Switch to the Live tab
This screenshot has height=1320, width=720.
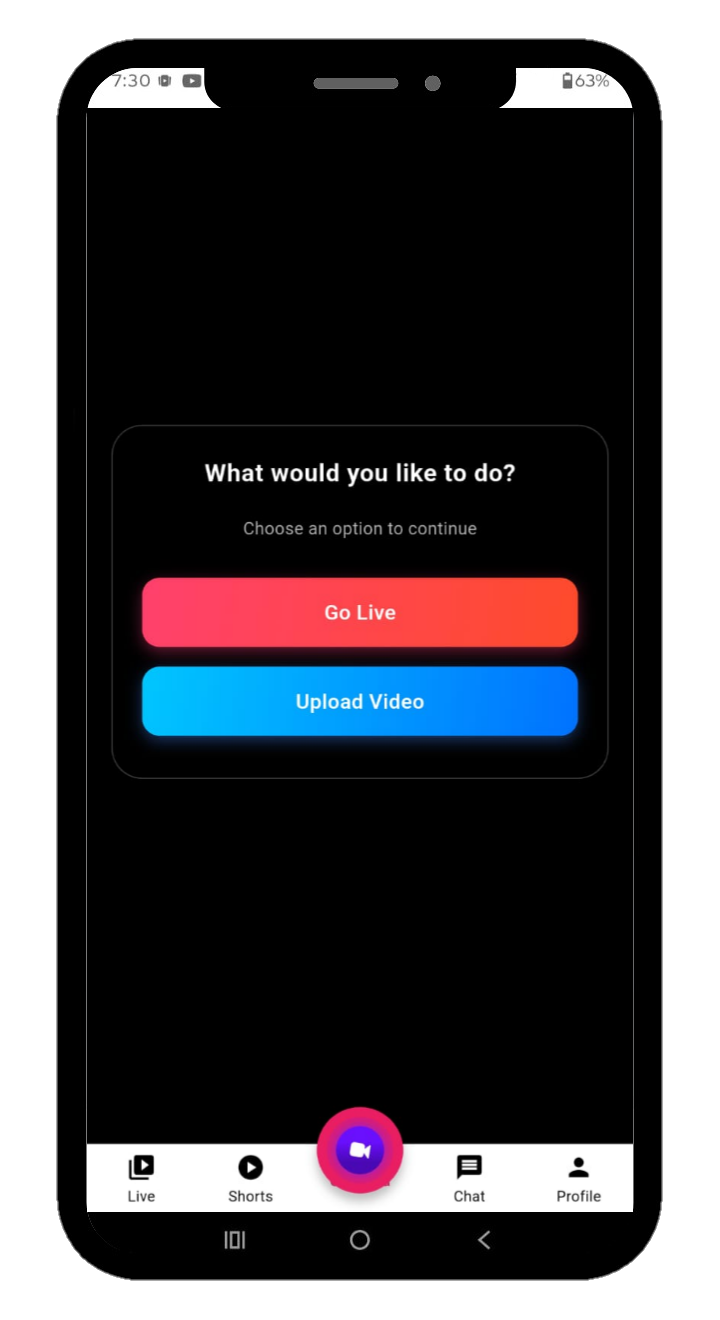point(141,1178)
